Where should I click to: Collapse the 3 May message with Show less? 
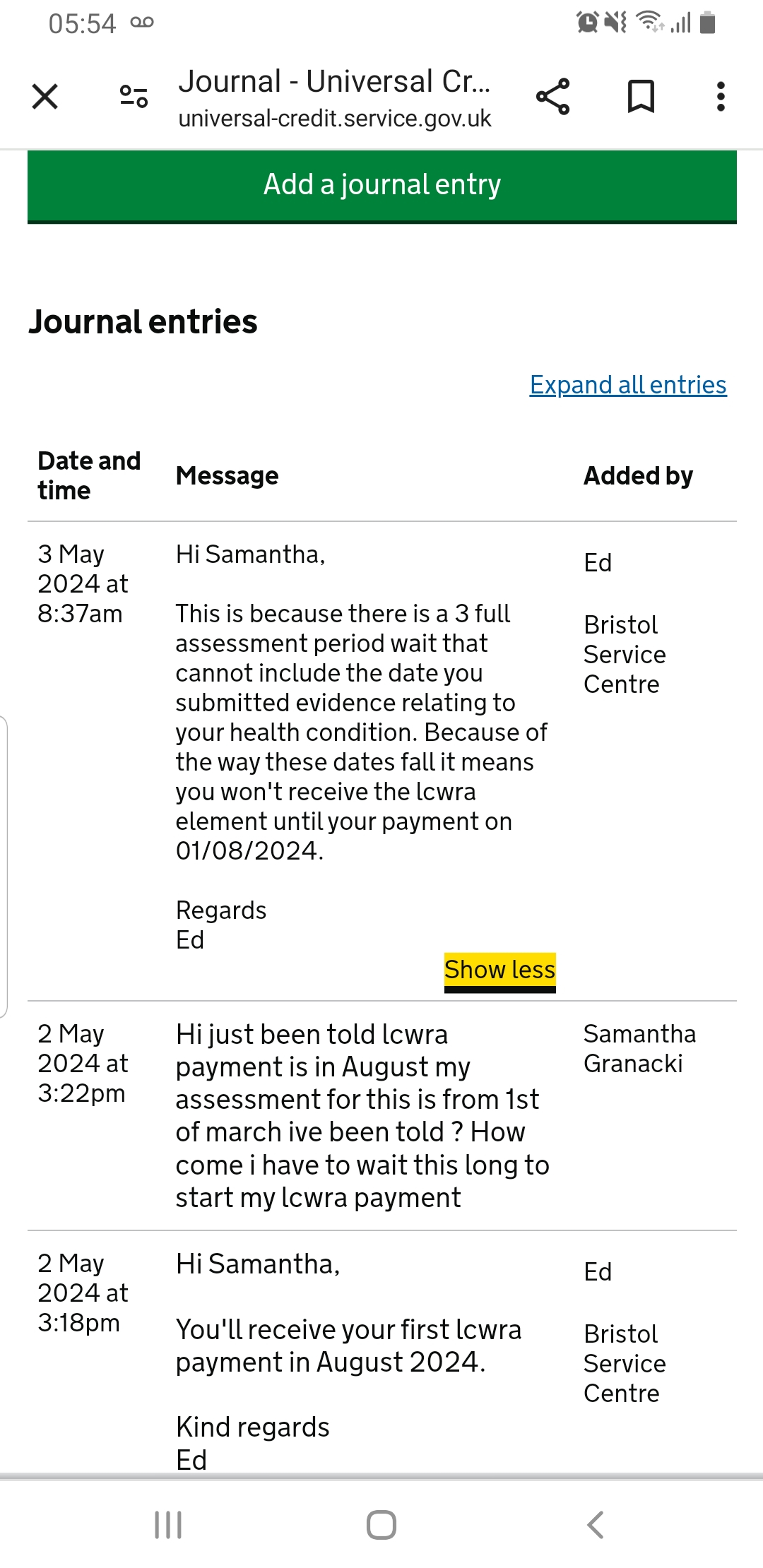tap(499, 970)
